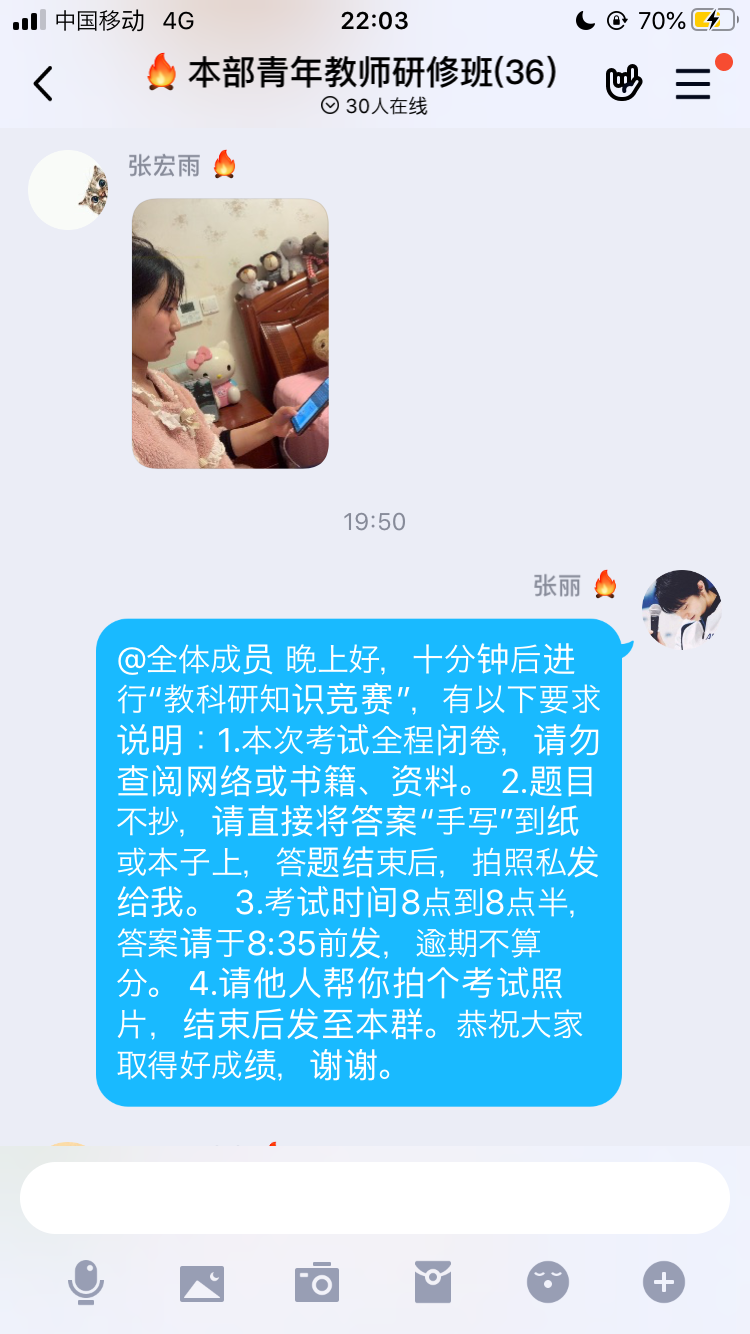Image resolution: width=750 pixels, height=1334 pixels.
Task: Expand the 30人在线 online members list
Action: tap(374, 106)
